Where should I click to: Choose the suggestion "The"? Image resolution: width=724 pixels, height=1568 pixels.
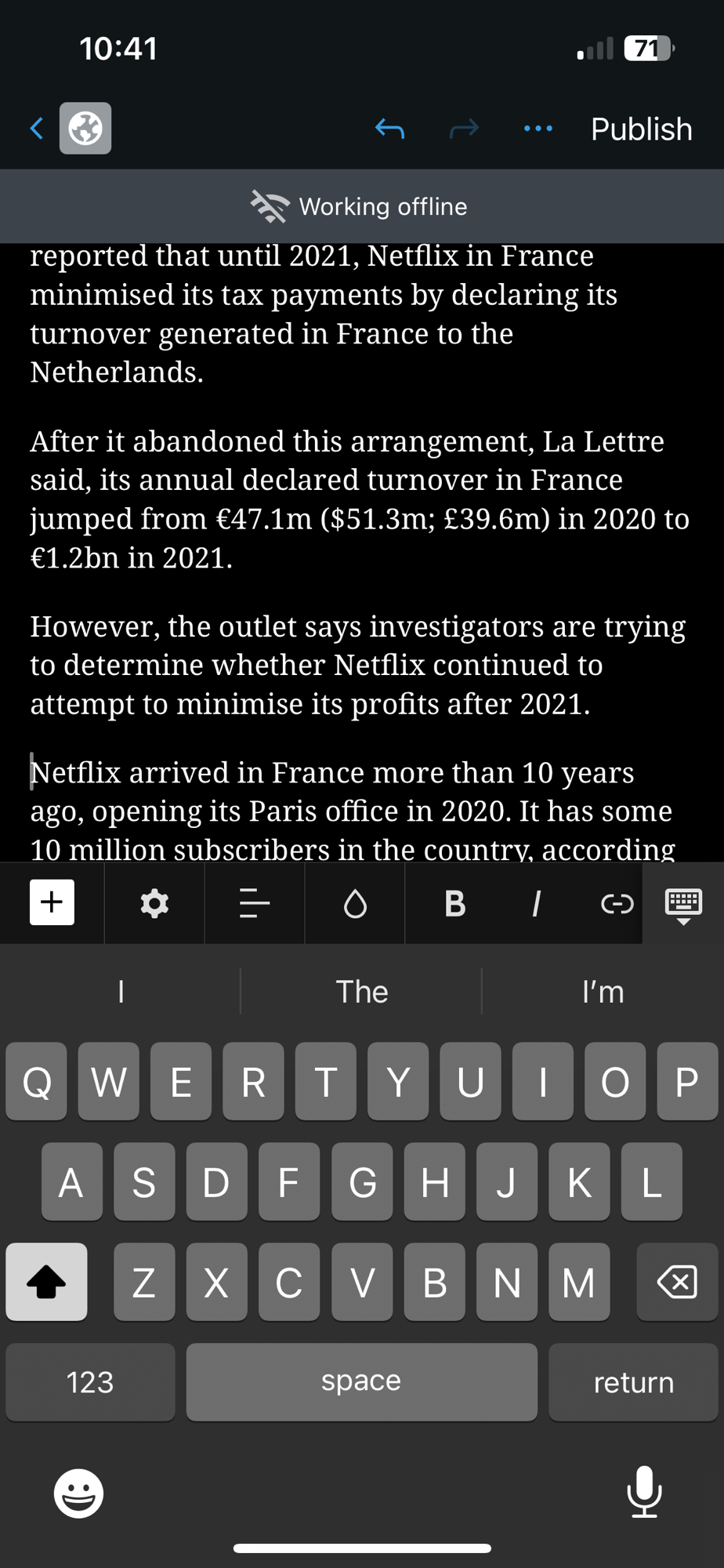[x=361, y=992]
